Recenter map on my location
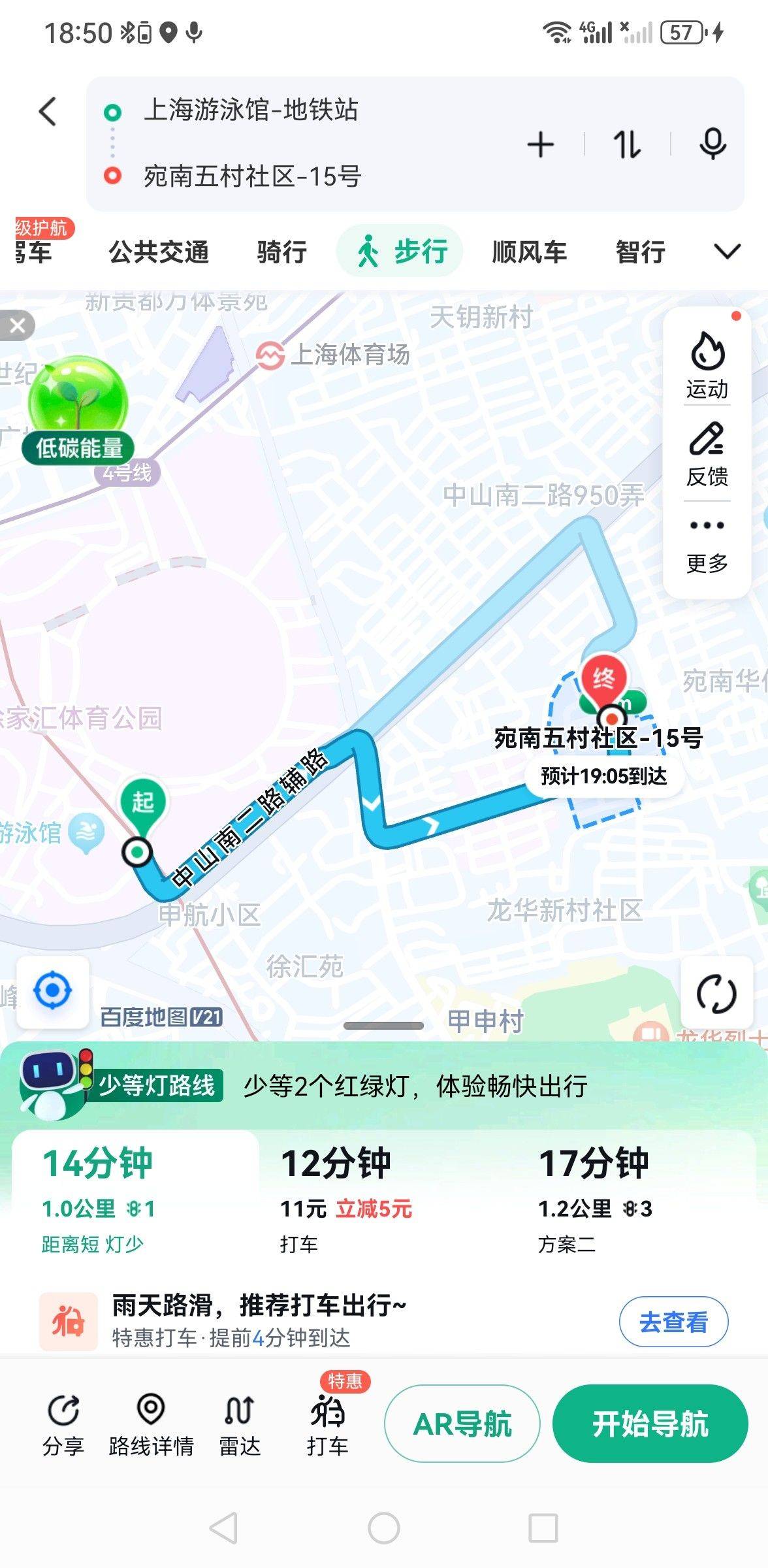The height and width of the screenshot is (1568, 768). 53,991
